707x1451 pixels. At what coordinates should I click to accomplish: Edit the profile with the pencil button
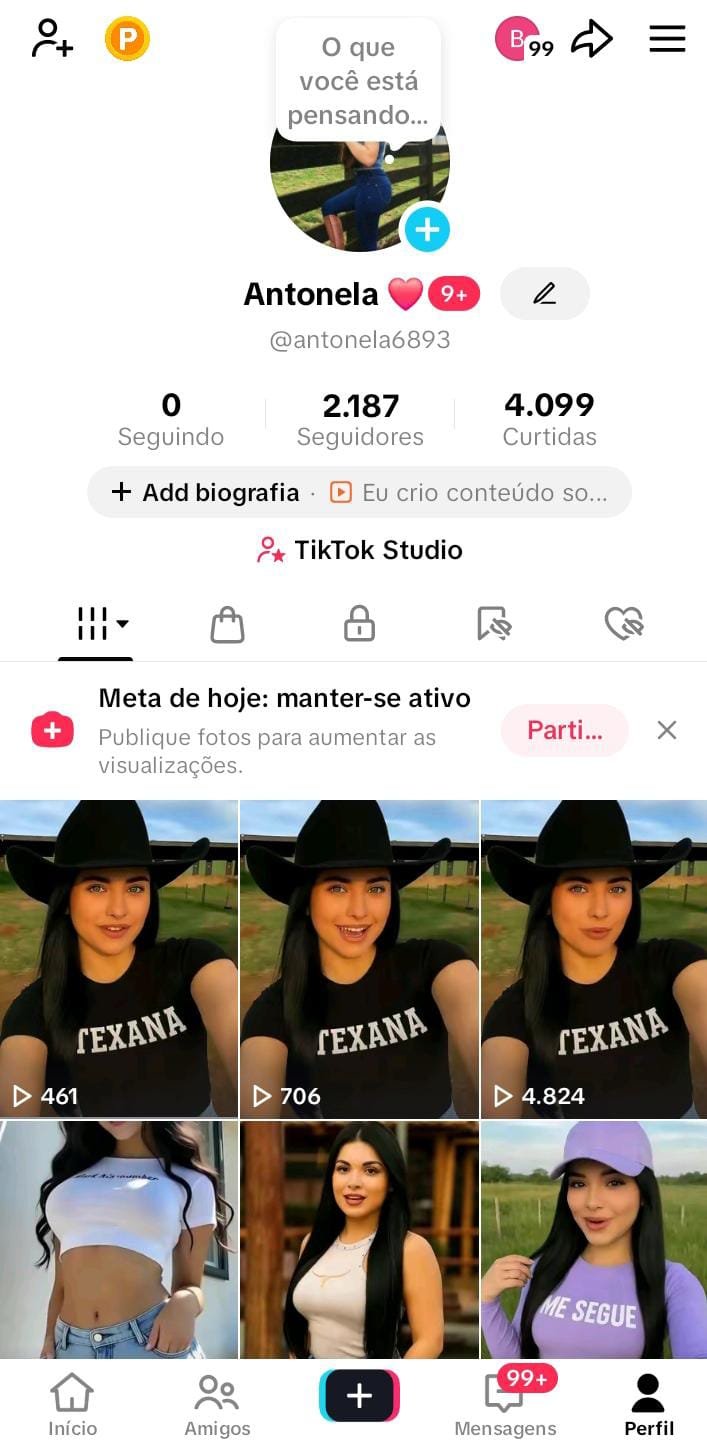tap(544, 294)
